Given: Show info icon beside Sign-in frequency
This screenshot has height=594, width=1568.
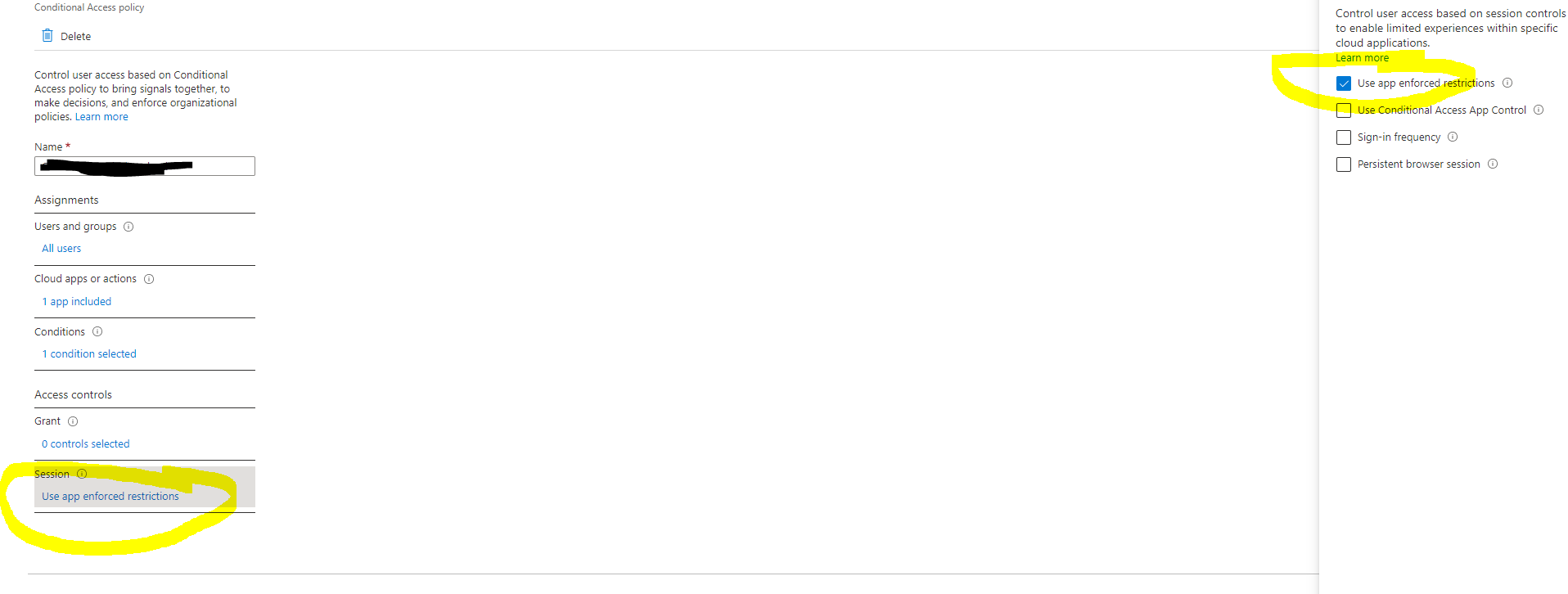Looking at the screenshot, I should point(1453,137).
